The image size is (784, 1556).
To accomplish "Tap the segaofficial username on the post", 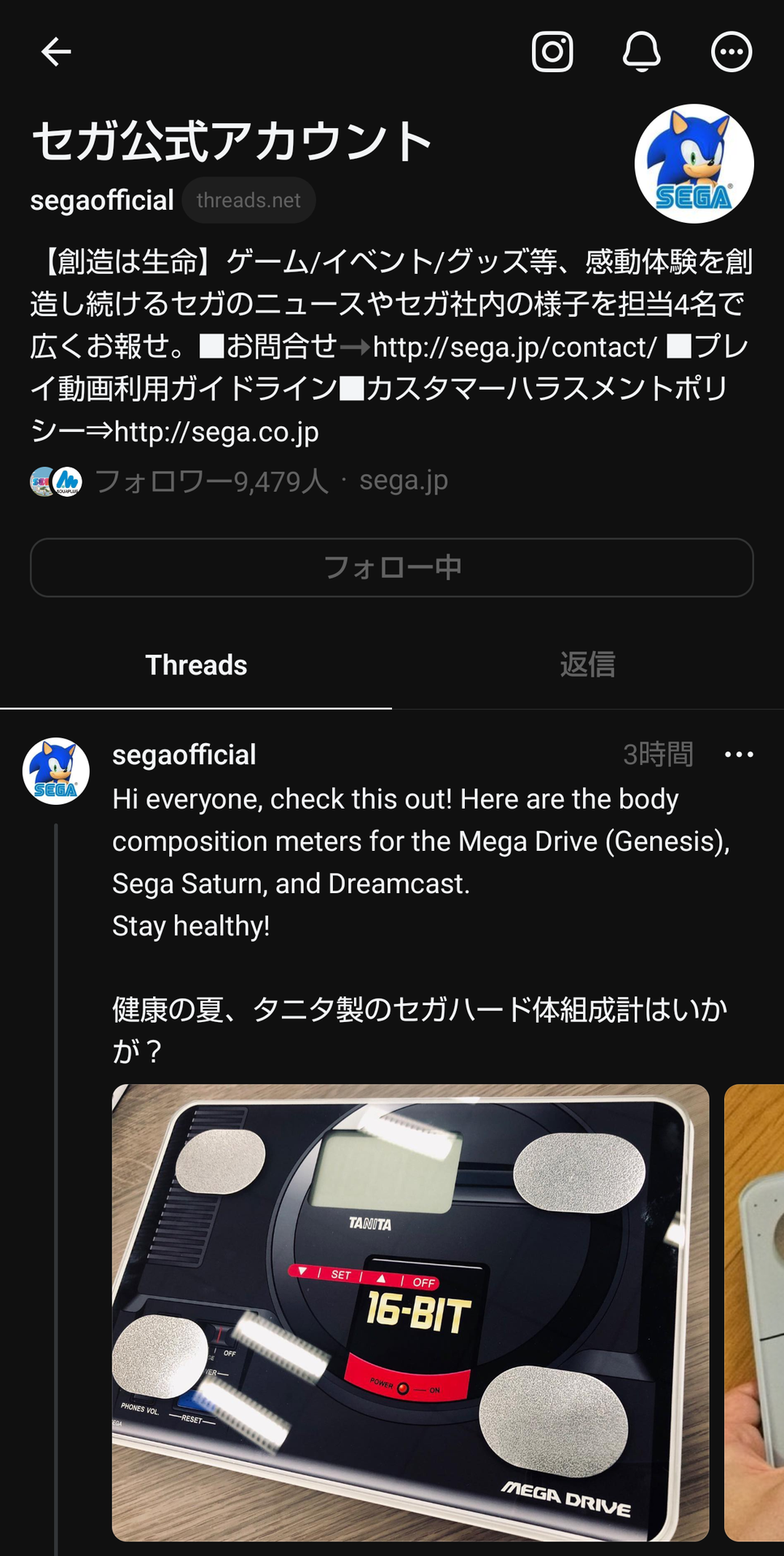I will pos(183,754).
